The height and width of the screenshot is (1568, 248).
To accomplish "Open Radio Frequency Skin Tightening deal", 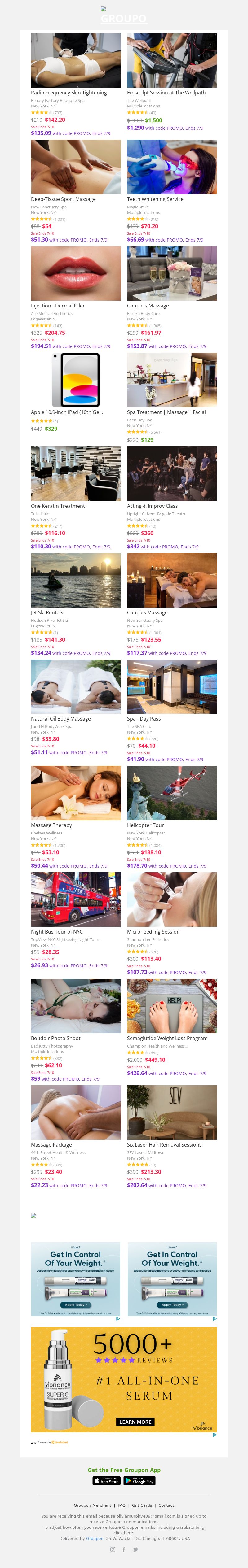I will [x=76, y=60].
